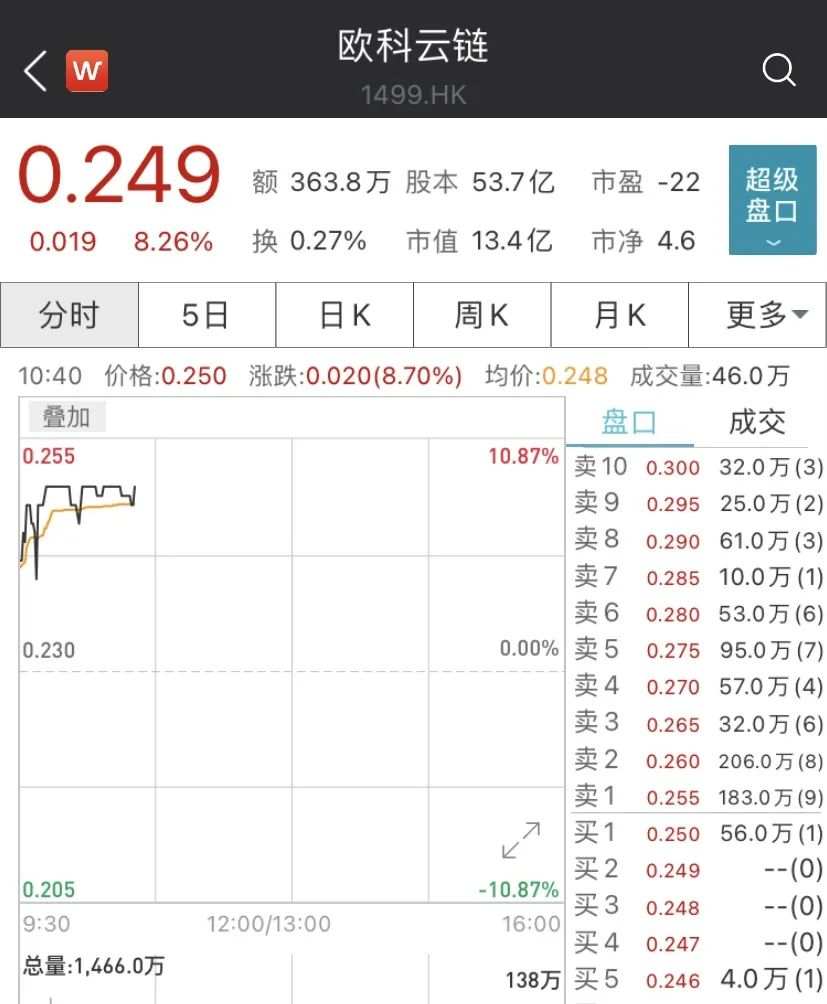Collapse 超级盘口 using its chevron

(x=771, y=241)
